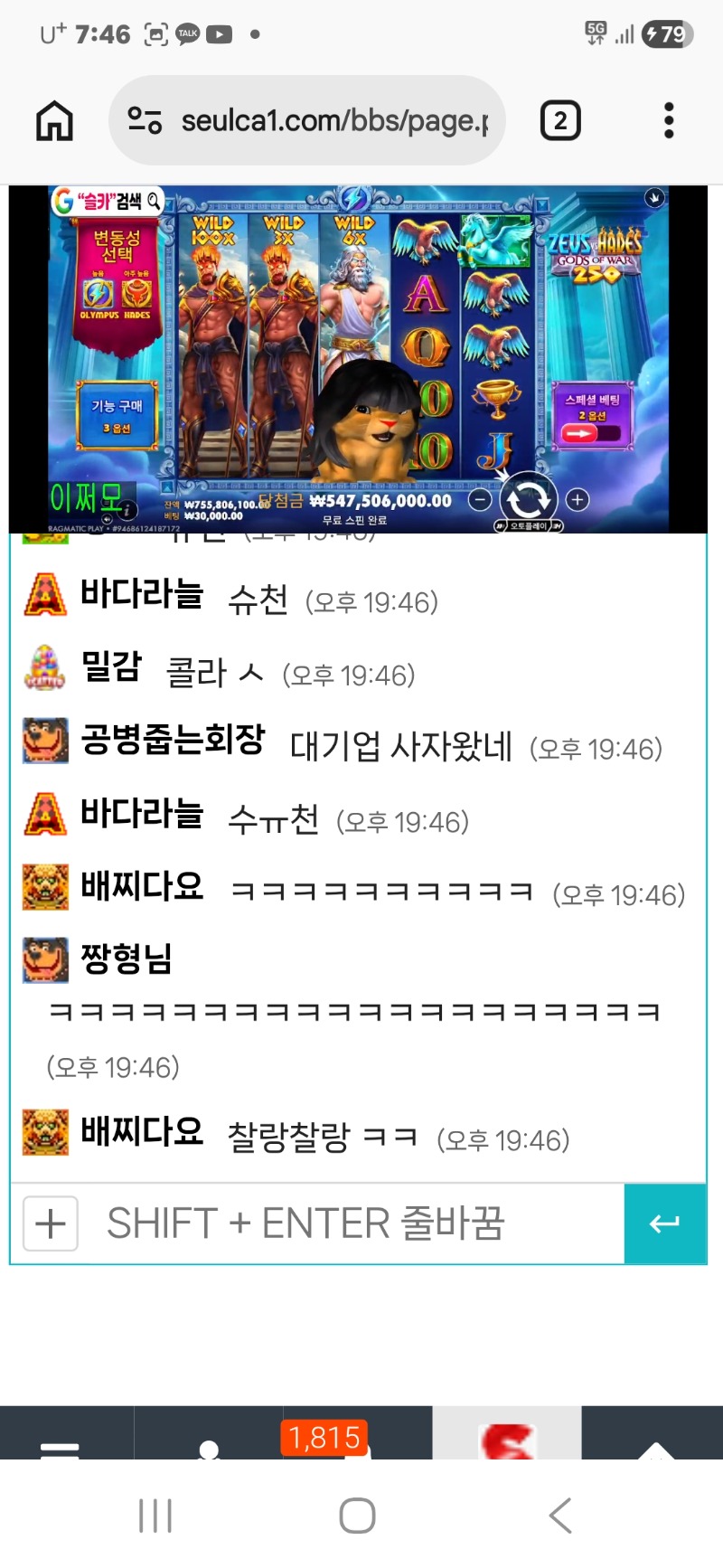This screenshot has width=723, height=1568.
Task: Open the tab switcher showing 2 tabs
Action: 560,120
